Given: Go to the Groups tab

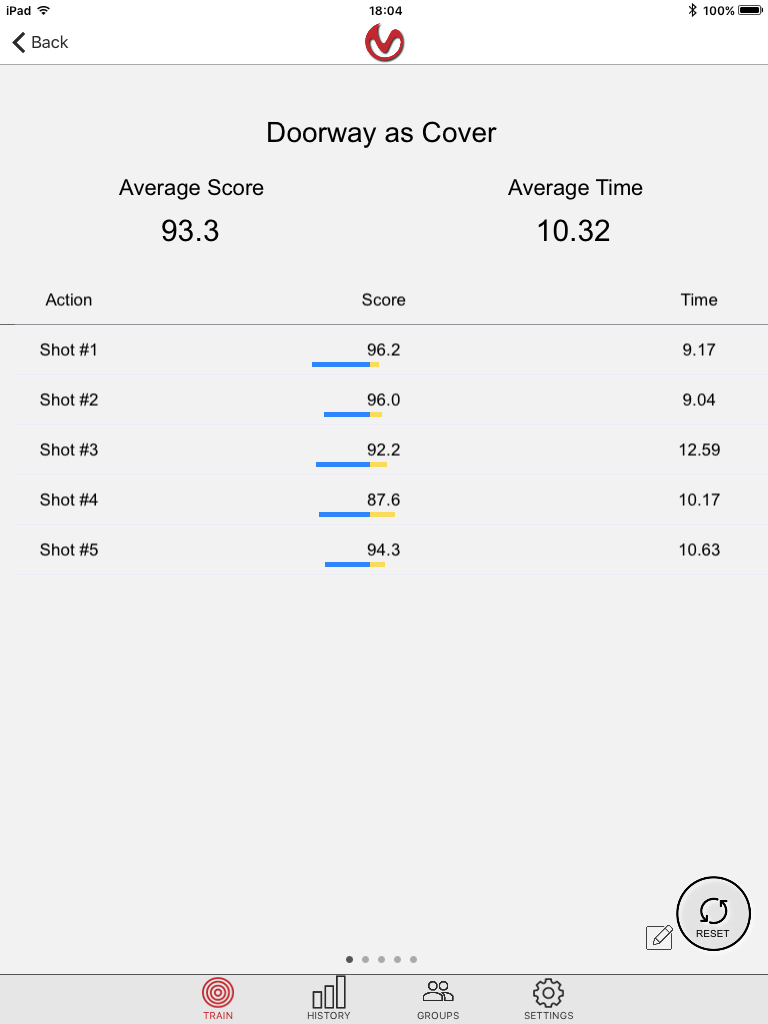Looking at the screenshot, I should [x=438, y=998].
